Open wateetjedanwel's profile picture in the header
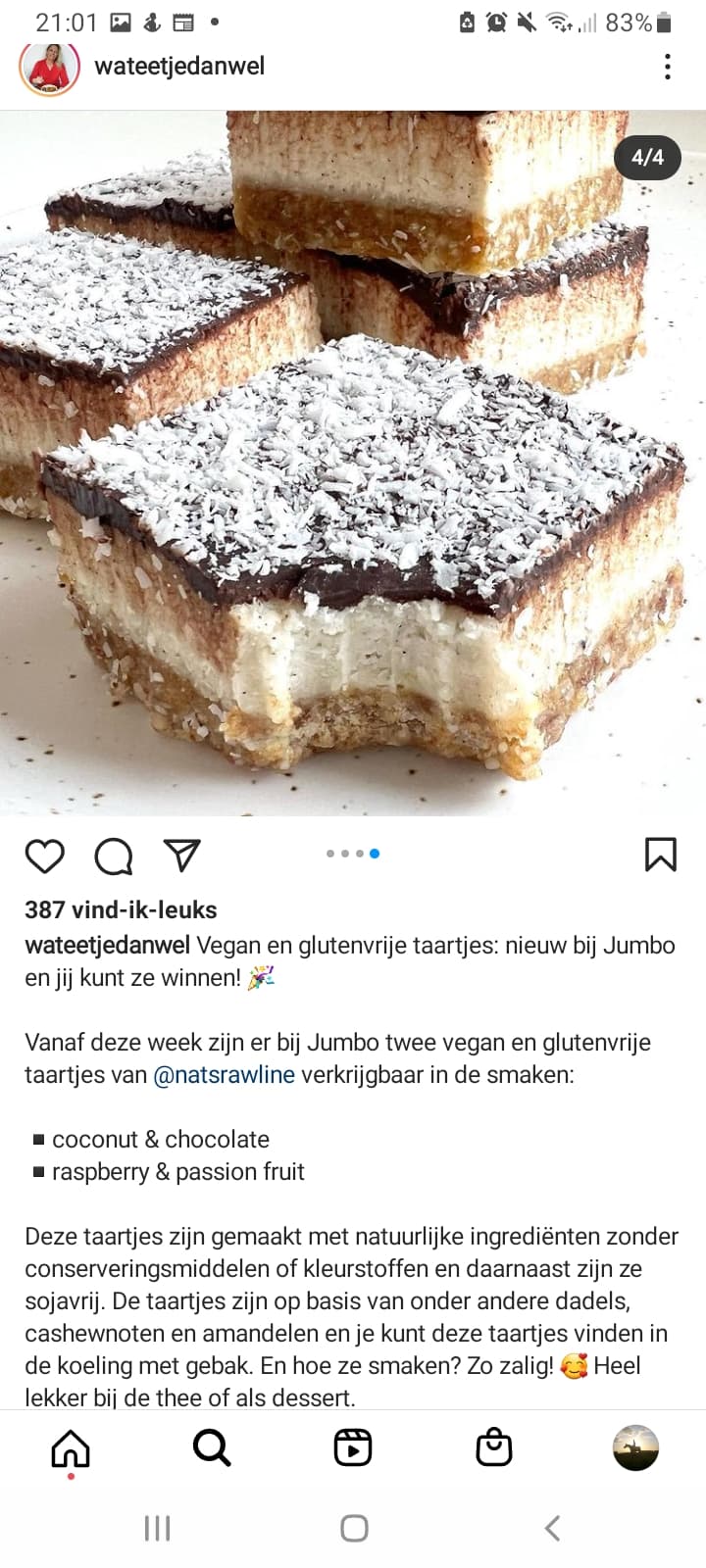The height and width of the screenshot is (1568, 706). click(x=49, y=69)
